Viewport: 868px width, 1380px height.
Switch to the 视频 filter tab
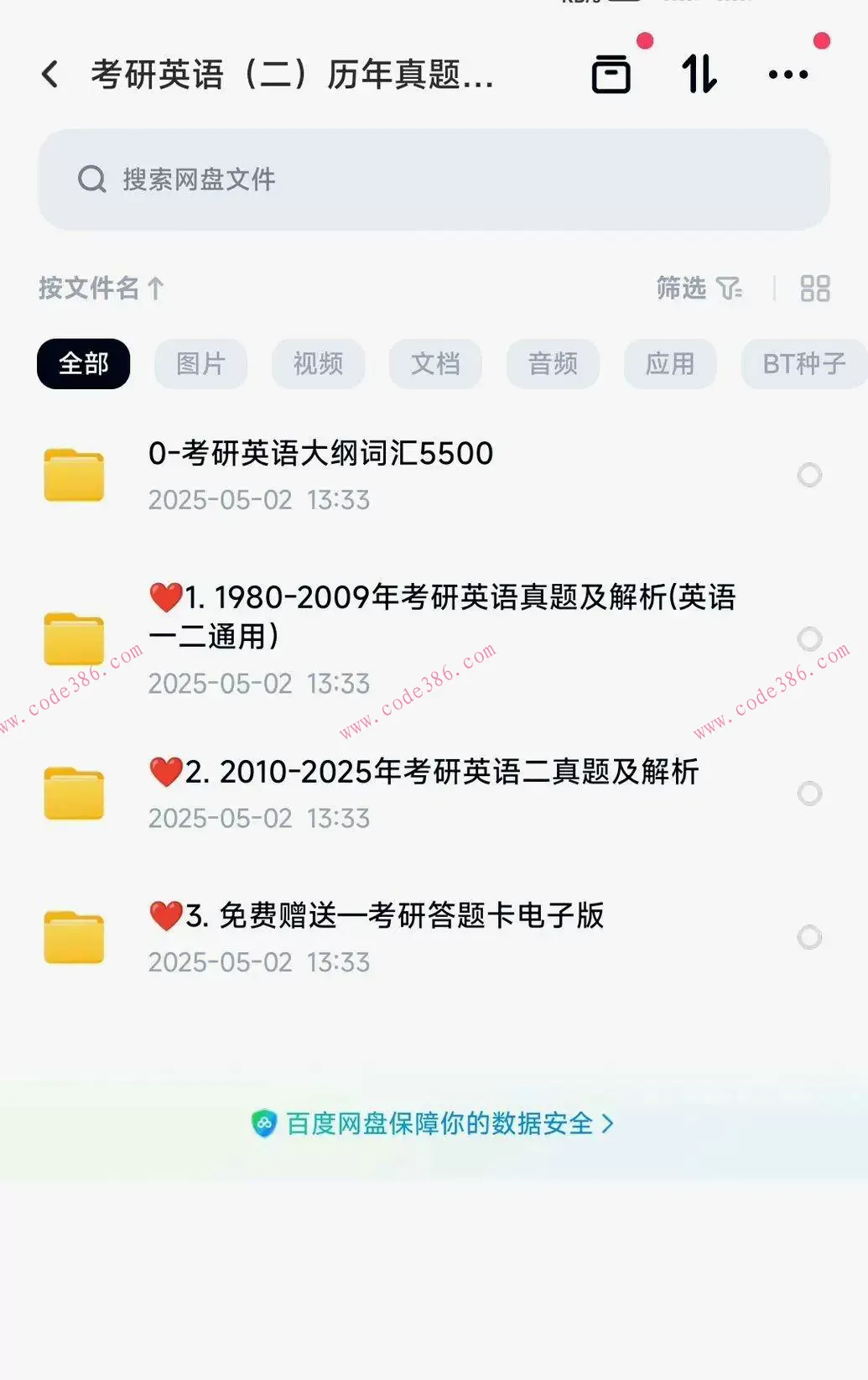318,363
